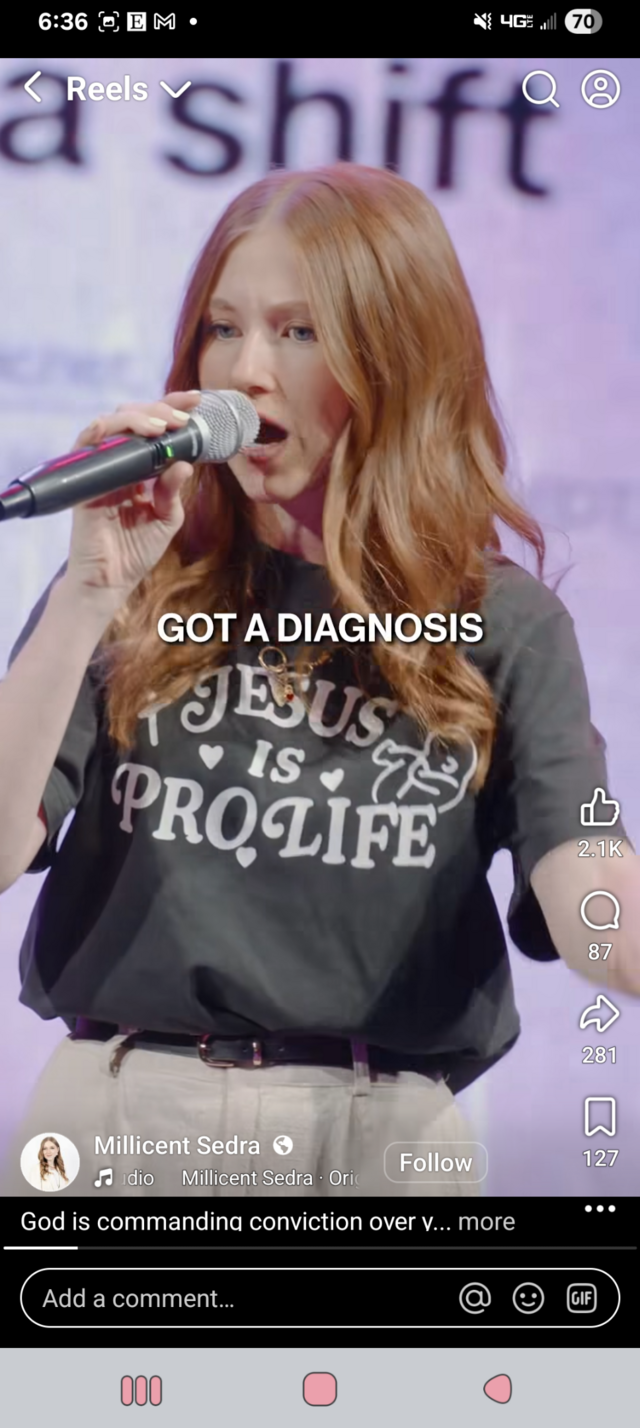Open the search magnifier icon
Viewport: 640px width, 1428px height.
[x=540, y=89]
